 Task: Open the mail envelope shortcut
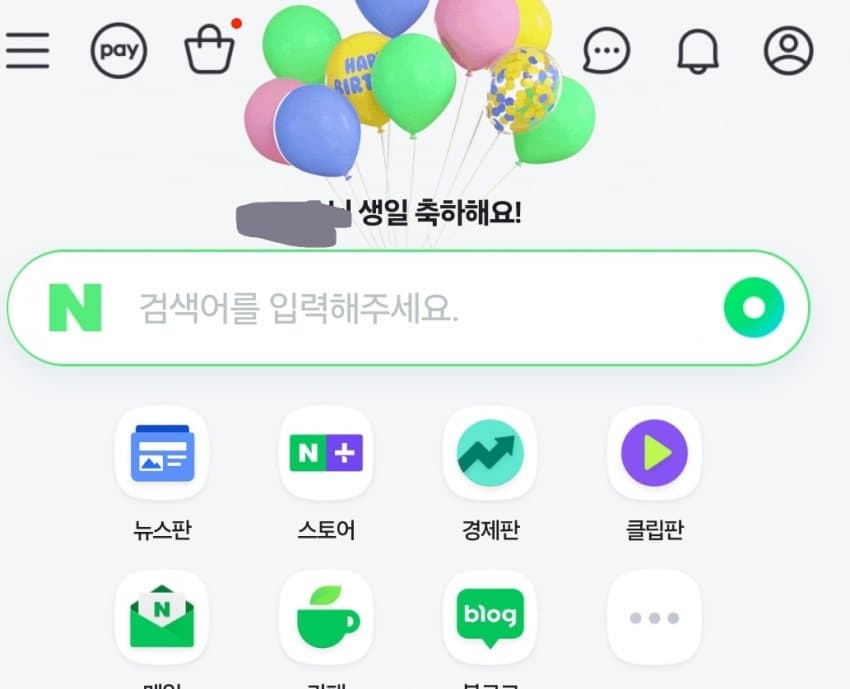[162, 617]
